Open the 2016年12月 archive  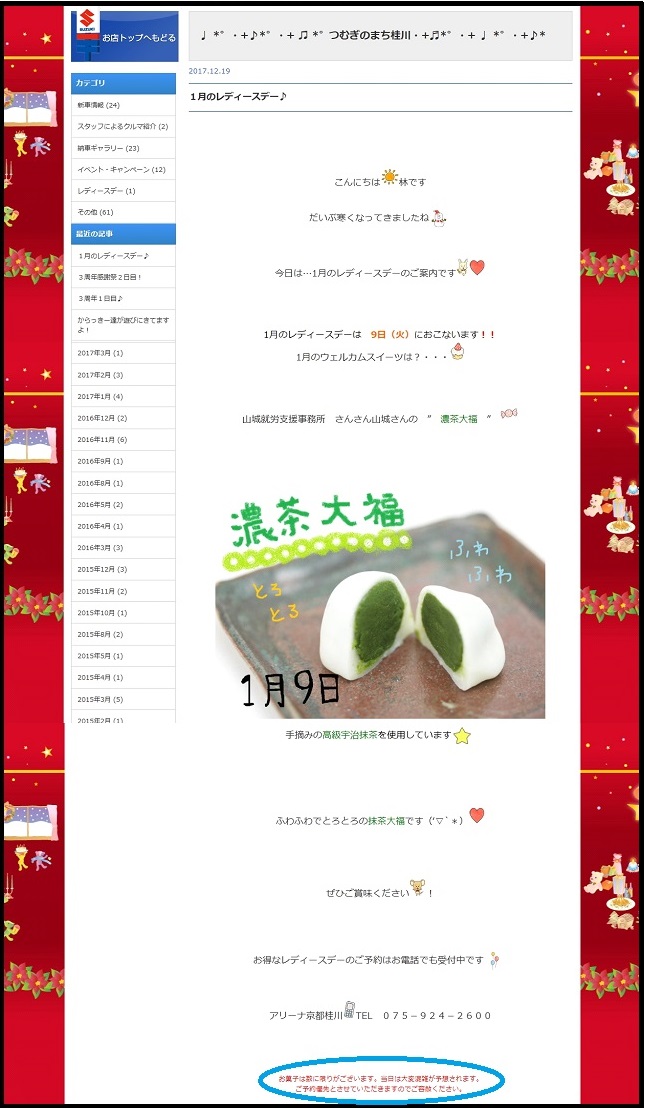[102, 418]
